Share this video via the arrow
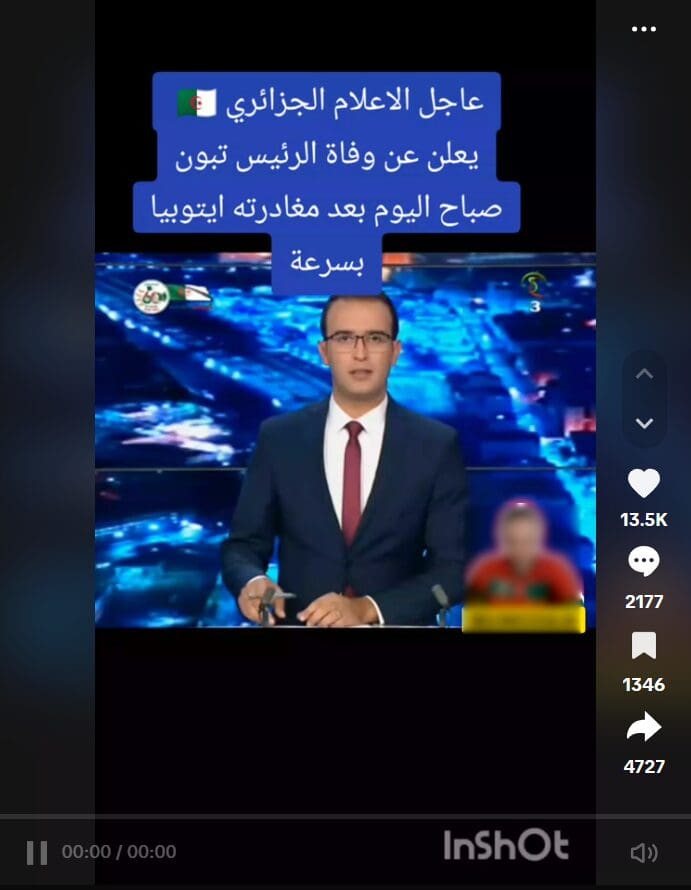Screen dimensions: 691x890 643,728
